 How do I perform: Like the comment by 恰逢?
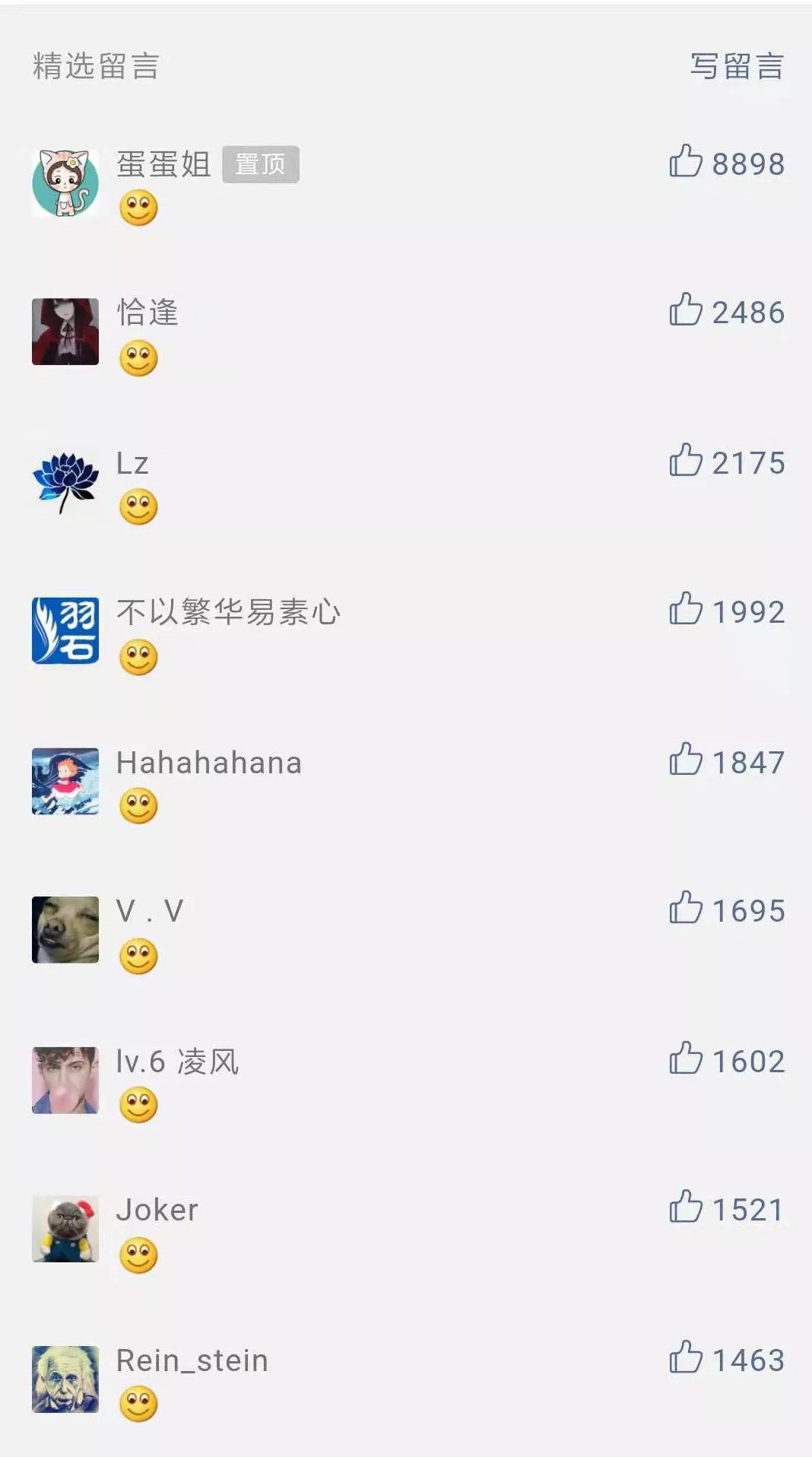coord(686,310)
